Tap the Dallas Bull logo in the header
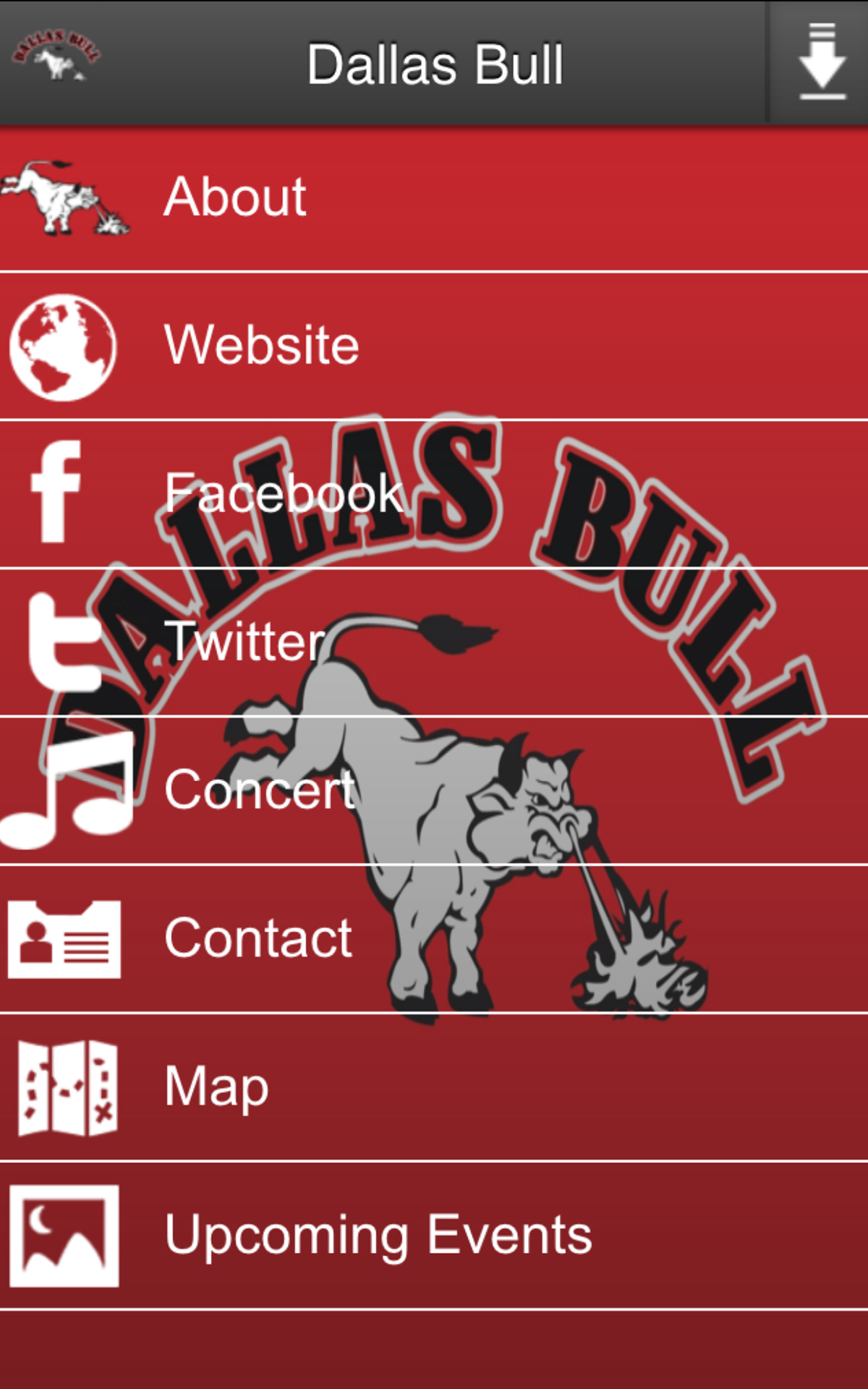Viewport: 868px width, 1389px height. click(x=54, y=58)
